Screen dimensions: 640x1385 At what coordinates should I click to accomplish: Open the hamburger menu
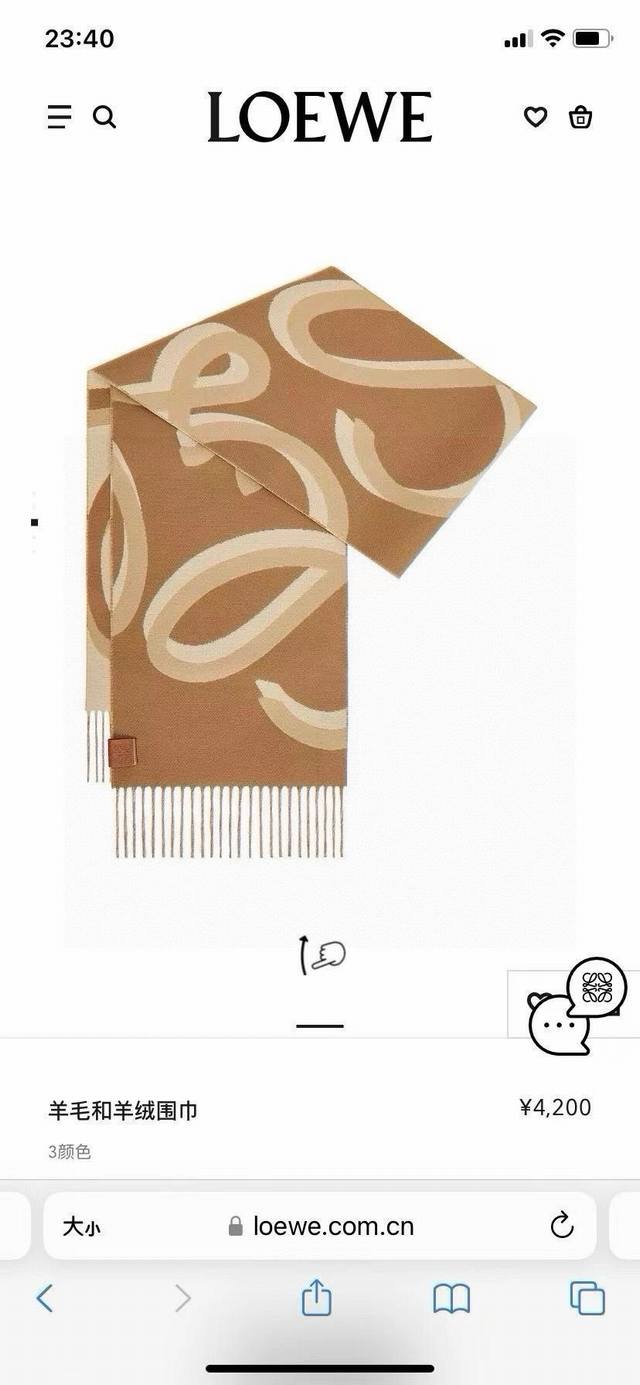pos(59,117)
